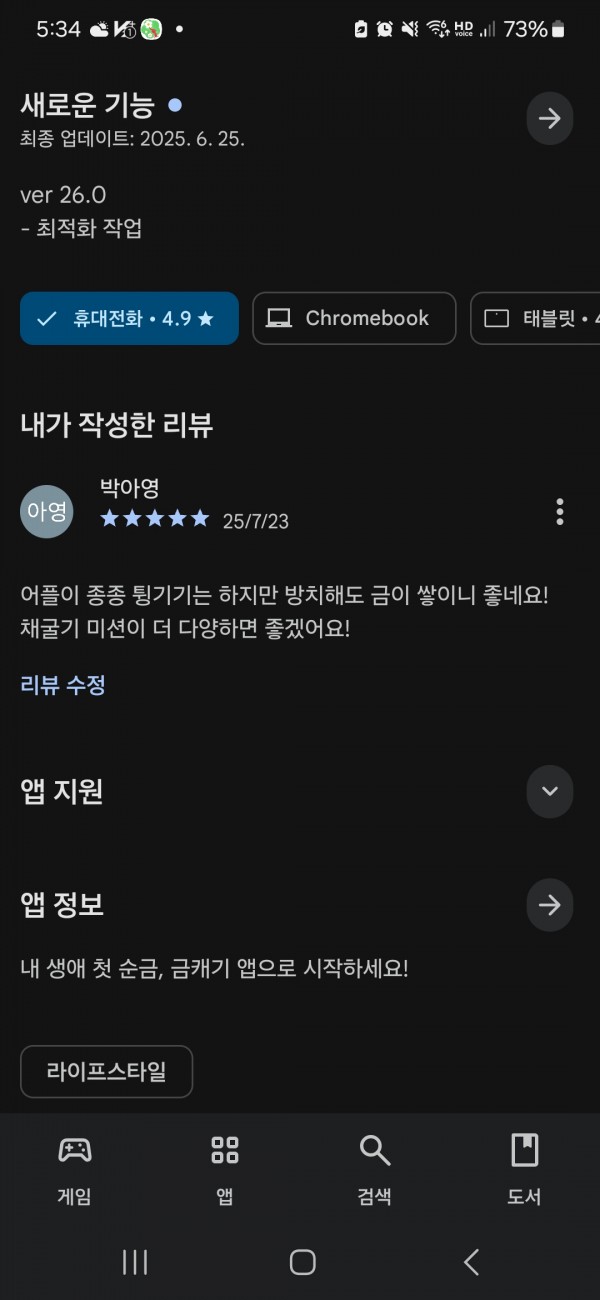Tap the system home button
This screenshot has height=1300, width=600.
coord(302,1262)
